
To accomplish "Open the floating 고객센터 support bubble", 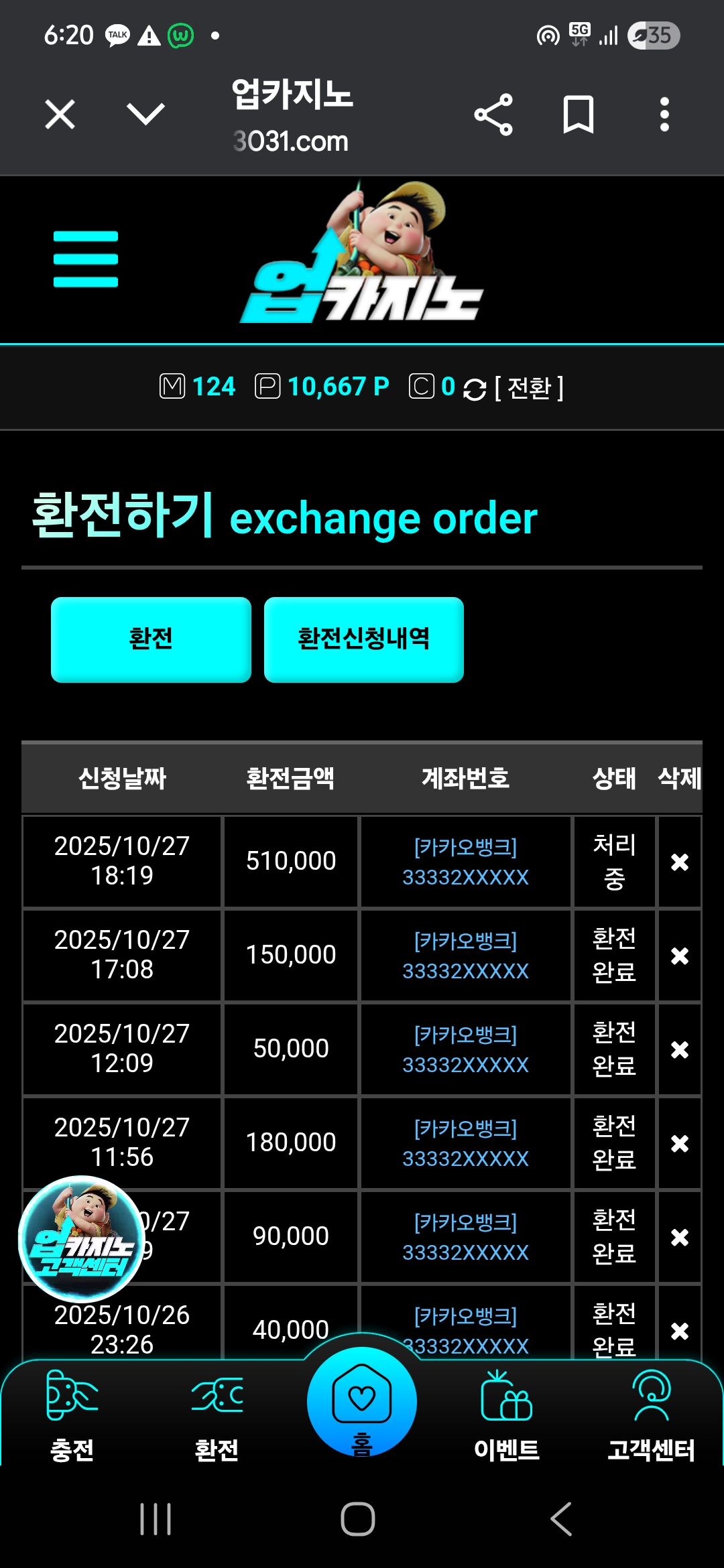I will (x=82, y=1238).
